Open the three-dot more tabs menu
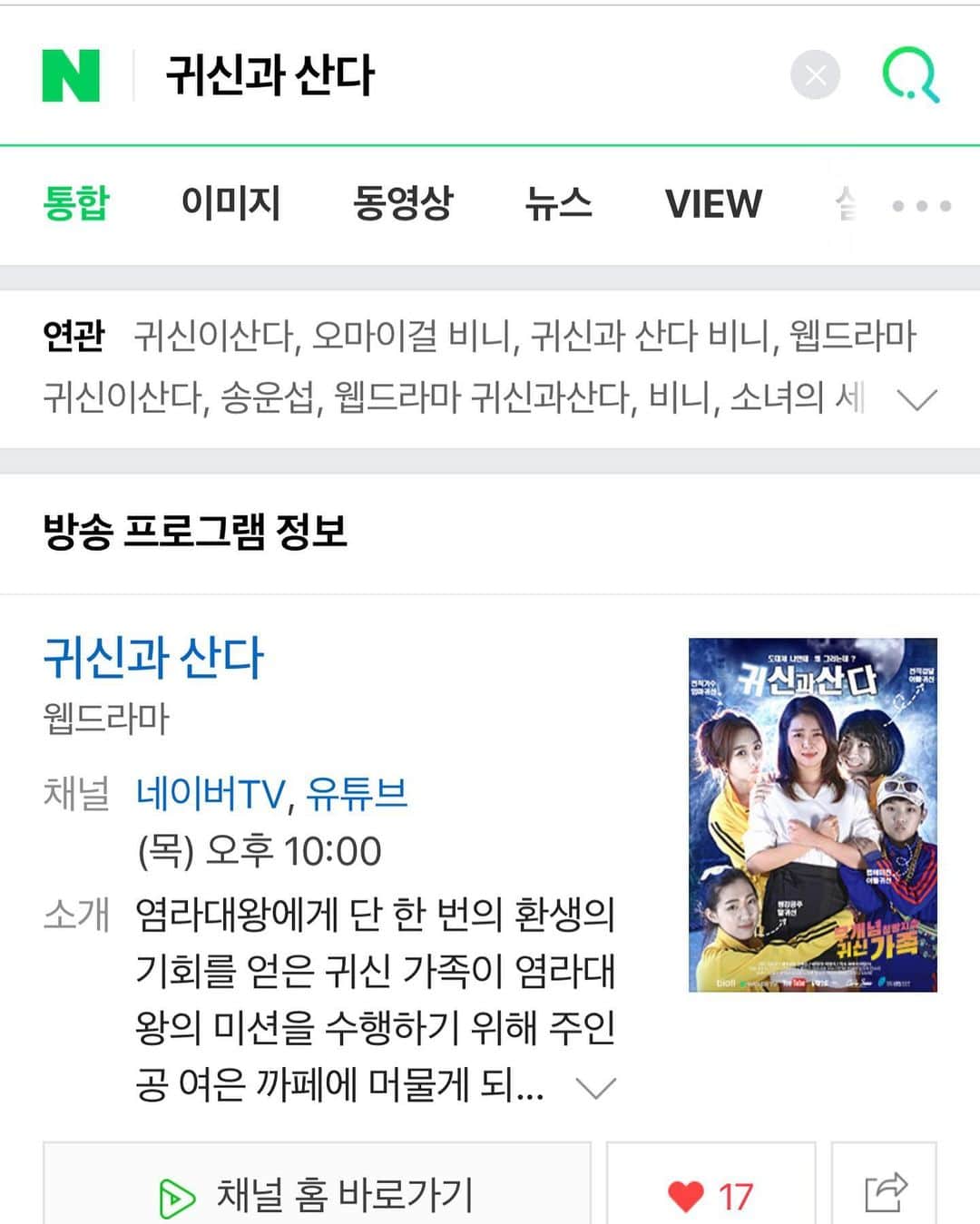 [x=921, y=206]
